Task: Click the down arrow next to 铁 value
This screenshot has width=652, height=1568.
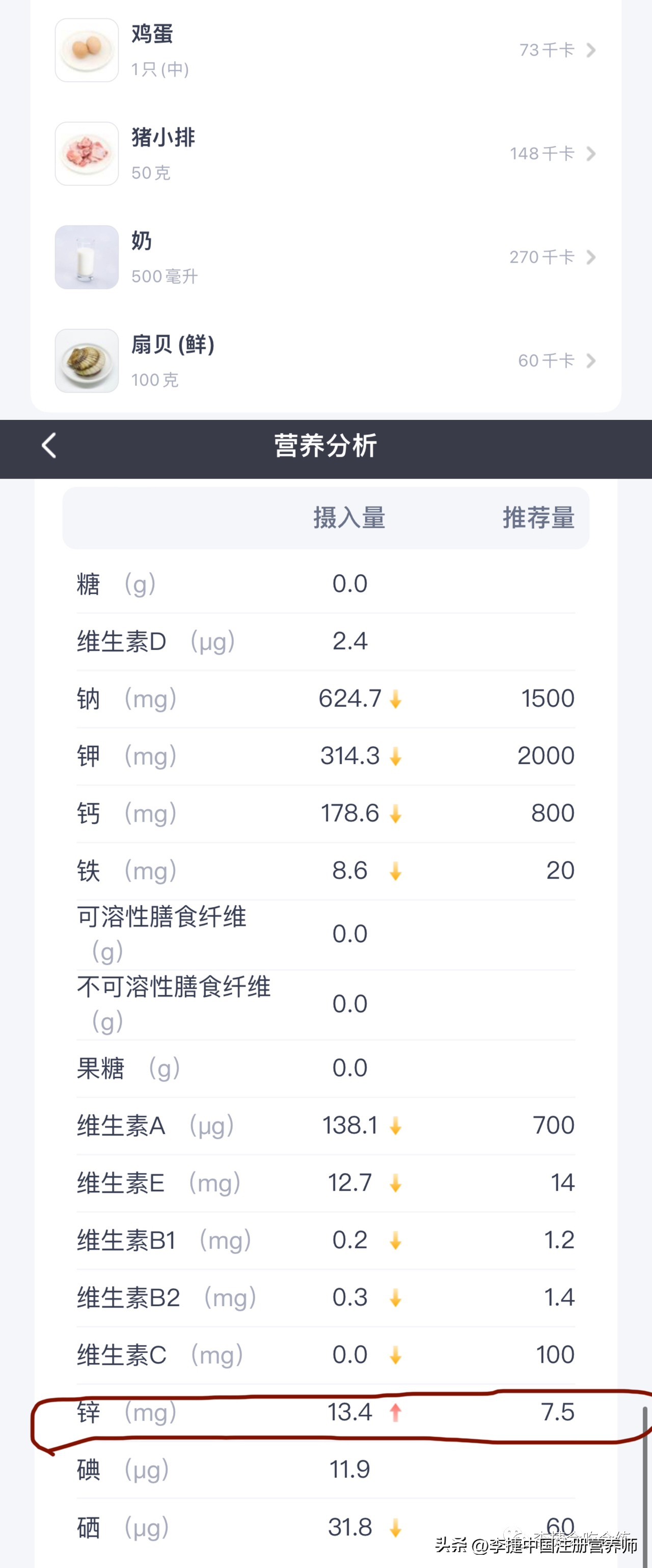Action: pyautogui.click(x=396, y=871)
